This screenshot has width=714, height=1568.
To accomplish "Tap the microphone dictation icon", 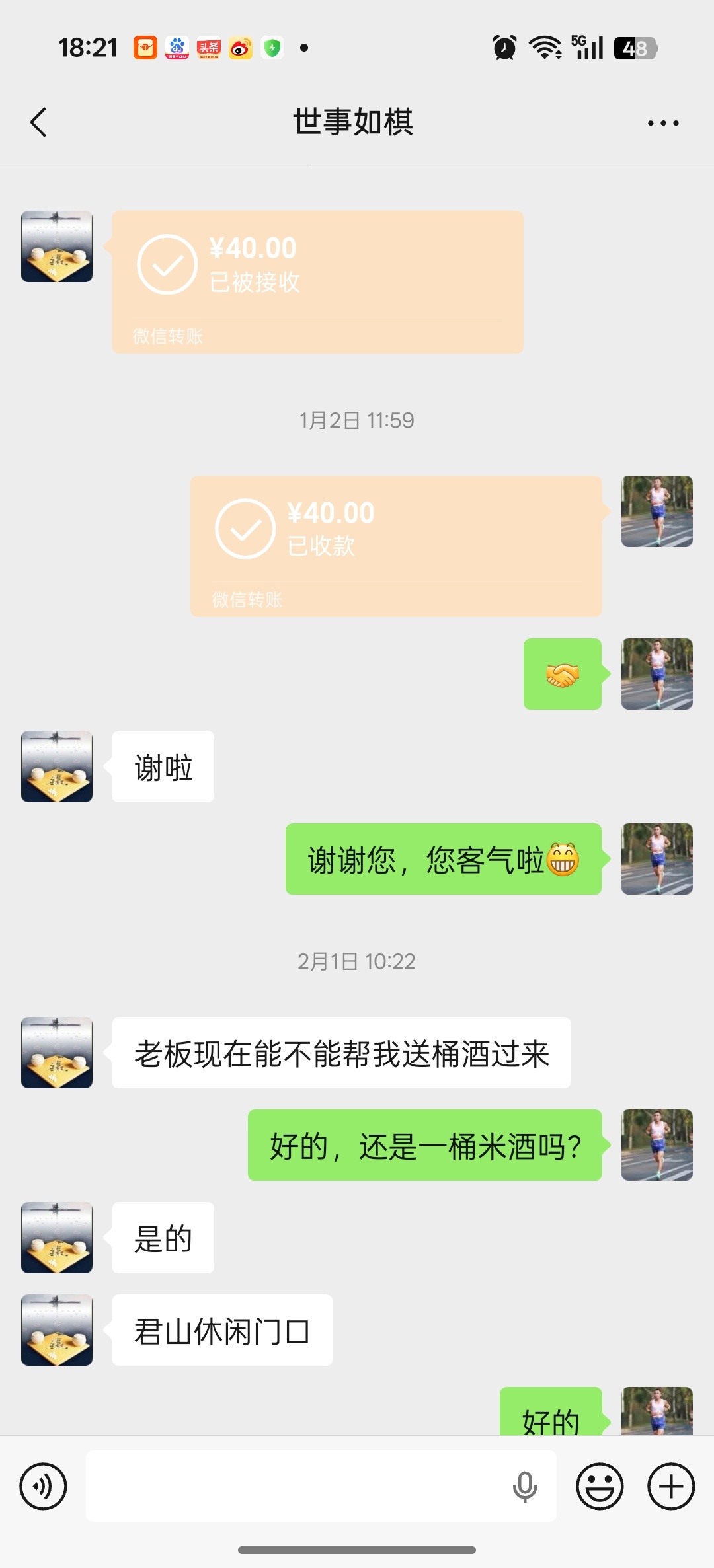I will click(524, 1487).
